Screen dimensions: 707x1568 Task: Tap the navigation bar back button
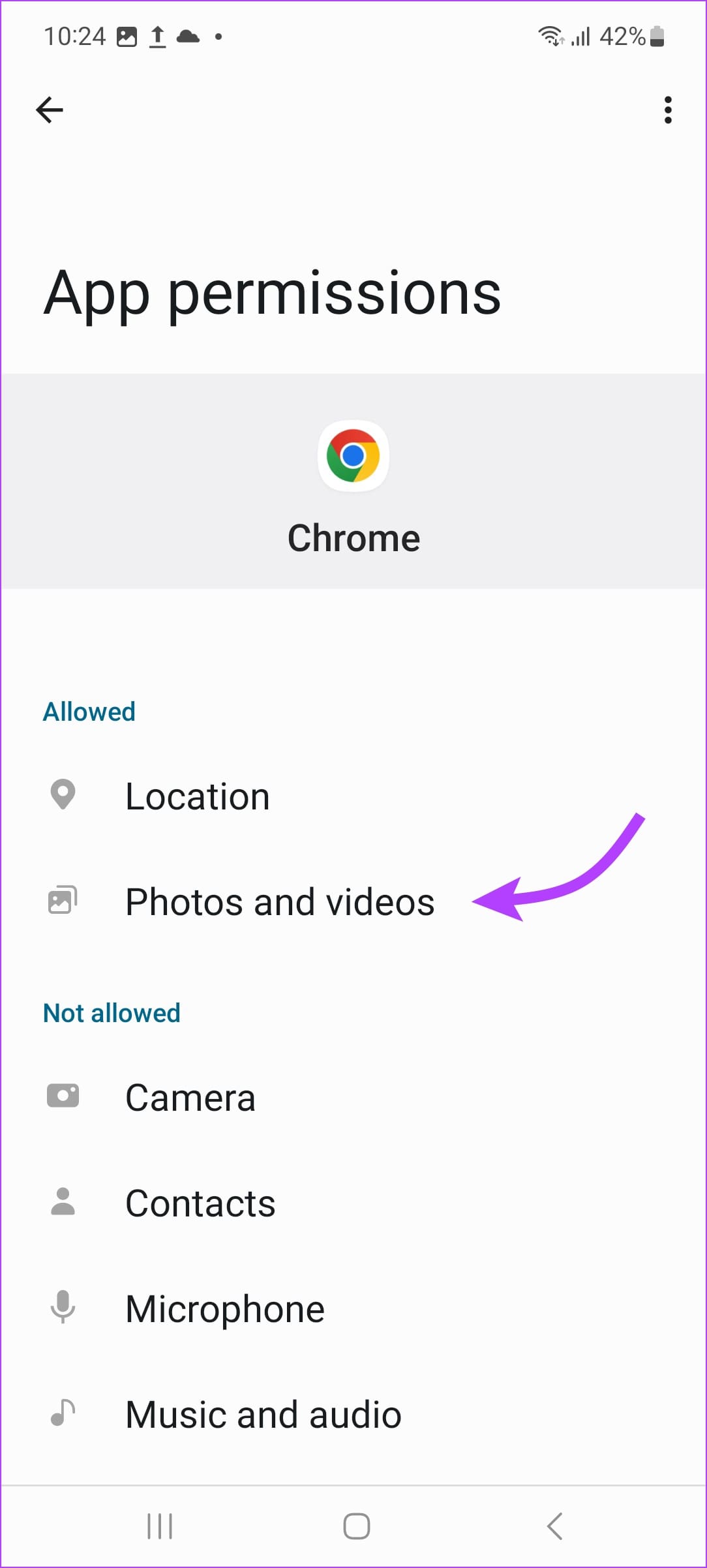pos(554,1526)
